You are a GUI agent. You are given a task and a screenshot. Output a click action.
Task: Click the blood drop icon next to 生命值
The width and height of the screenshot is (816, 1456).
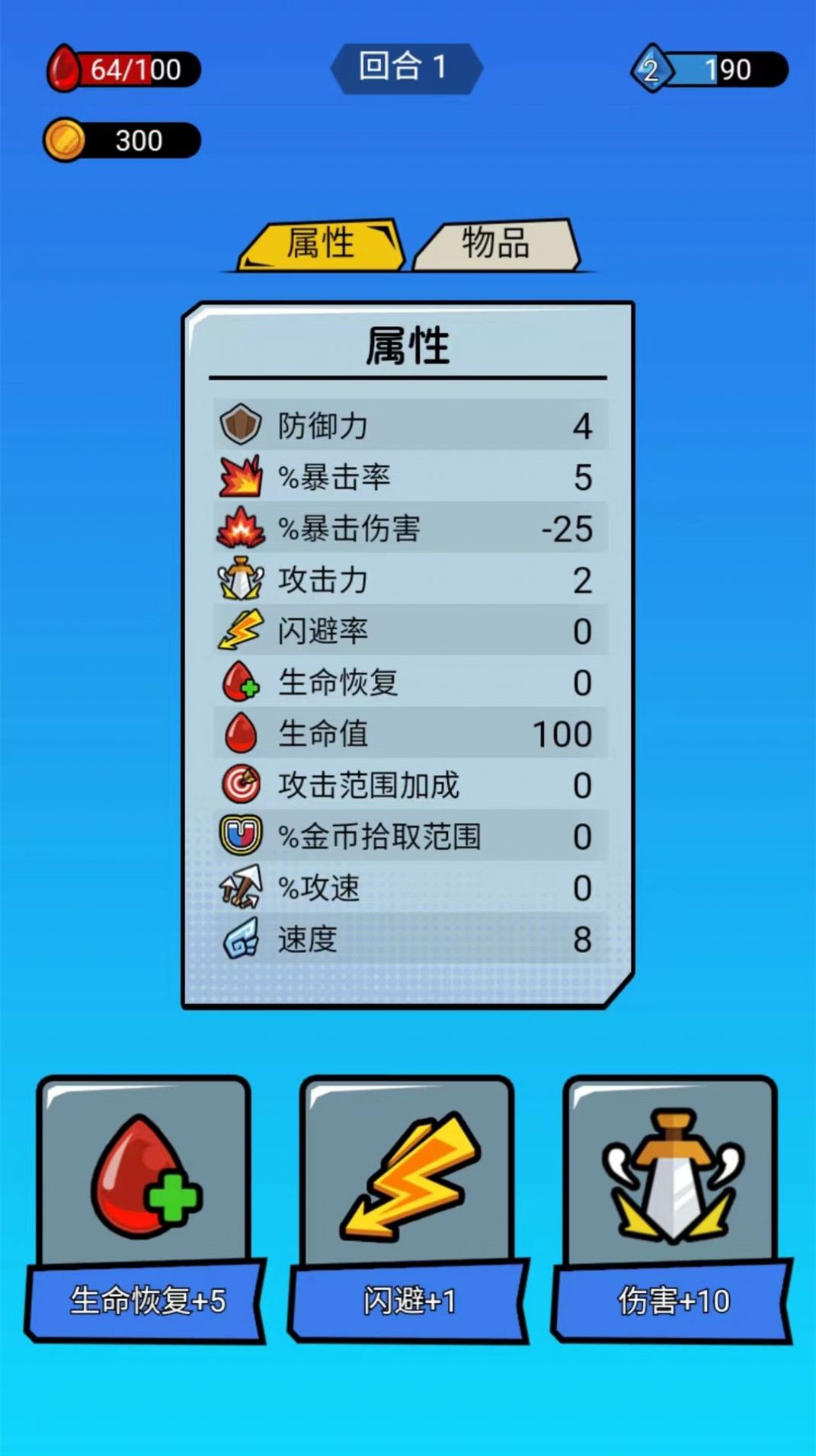pyautogui.click(x=242, y=733)
